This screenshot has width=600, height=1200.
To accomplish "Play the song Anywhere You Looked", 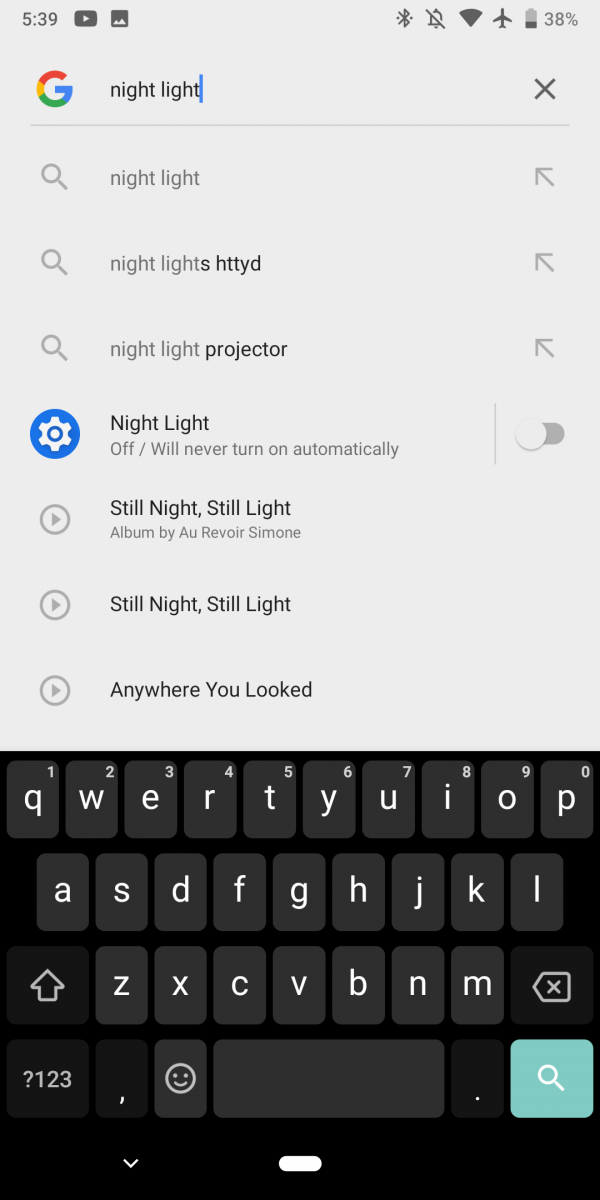I will pyautogui.click(x=300, y=690).
